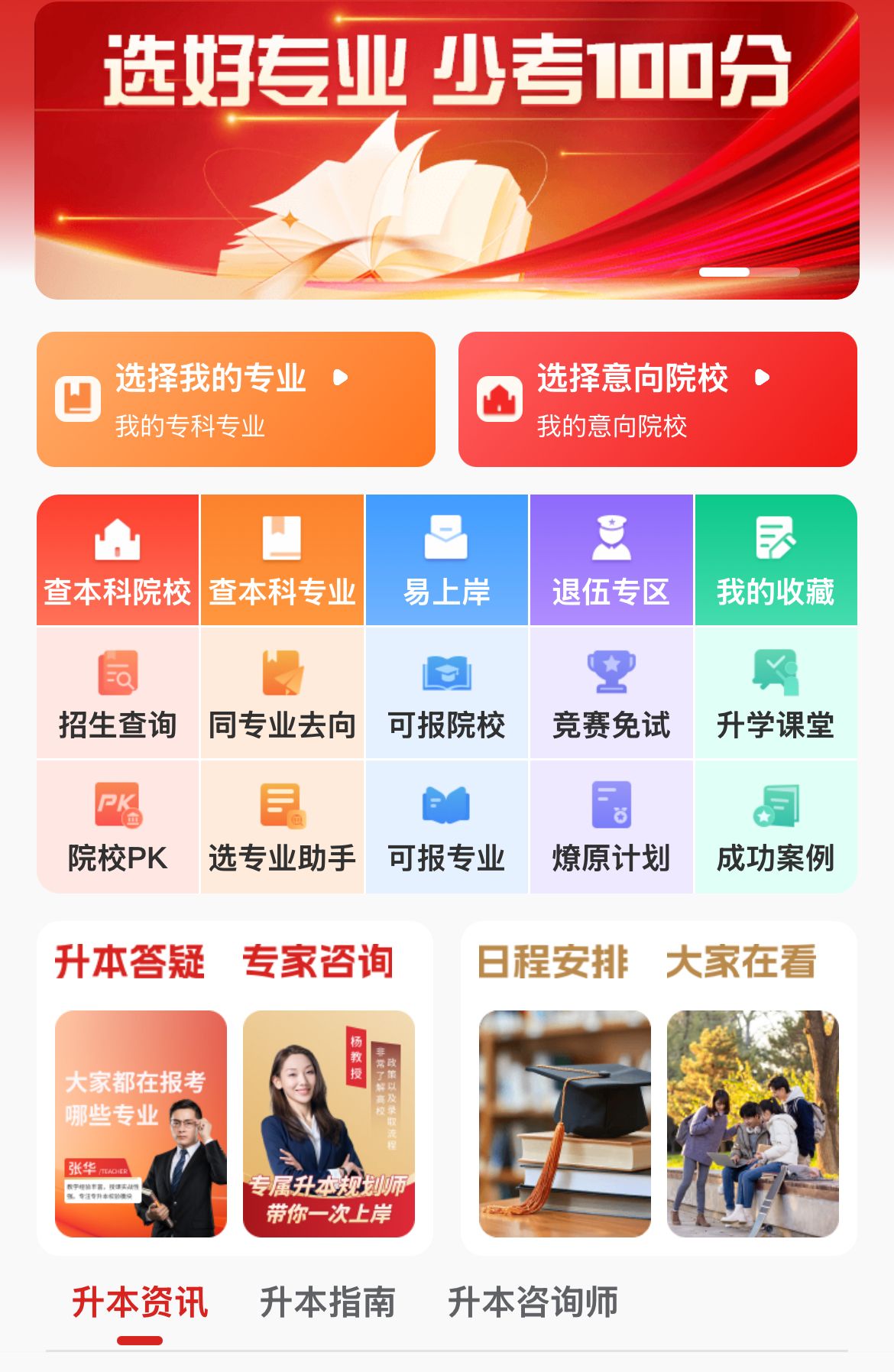
Task: Open 大家都在报考哪些专业 card
Action: [141, 1124]
